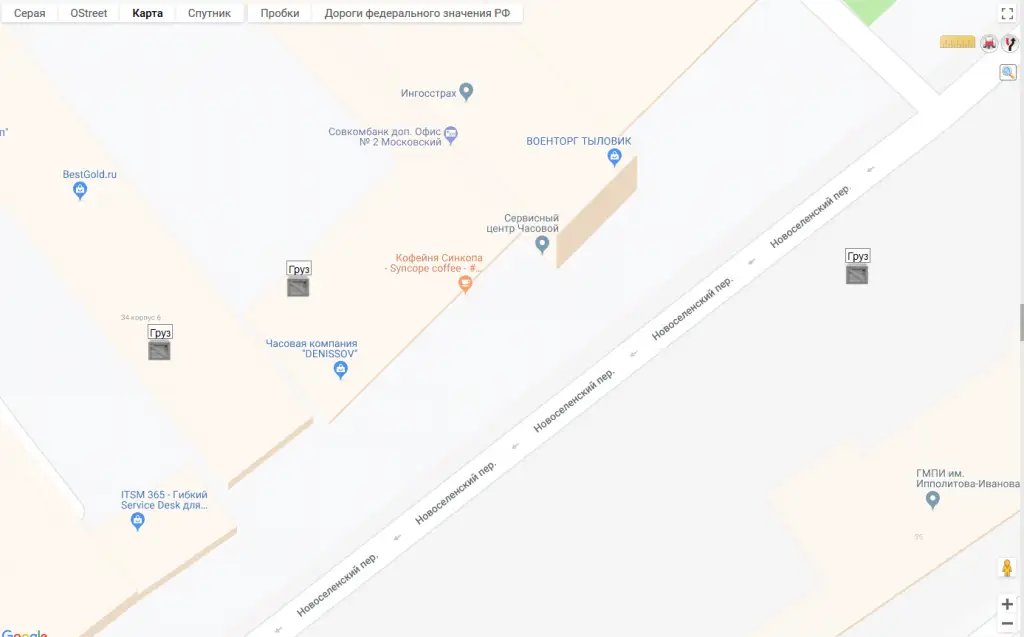Enter fullscreen map mode
Screen dimensions: 1024x637
tap(1007, 13)
